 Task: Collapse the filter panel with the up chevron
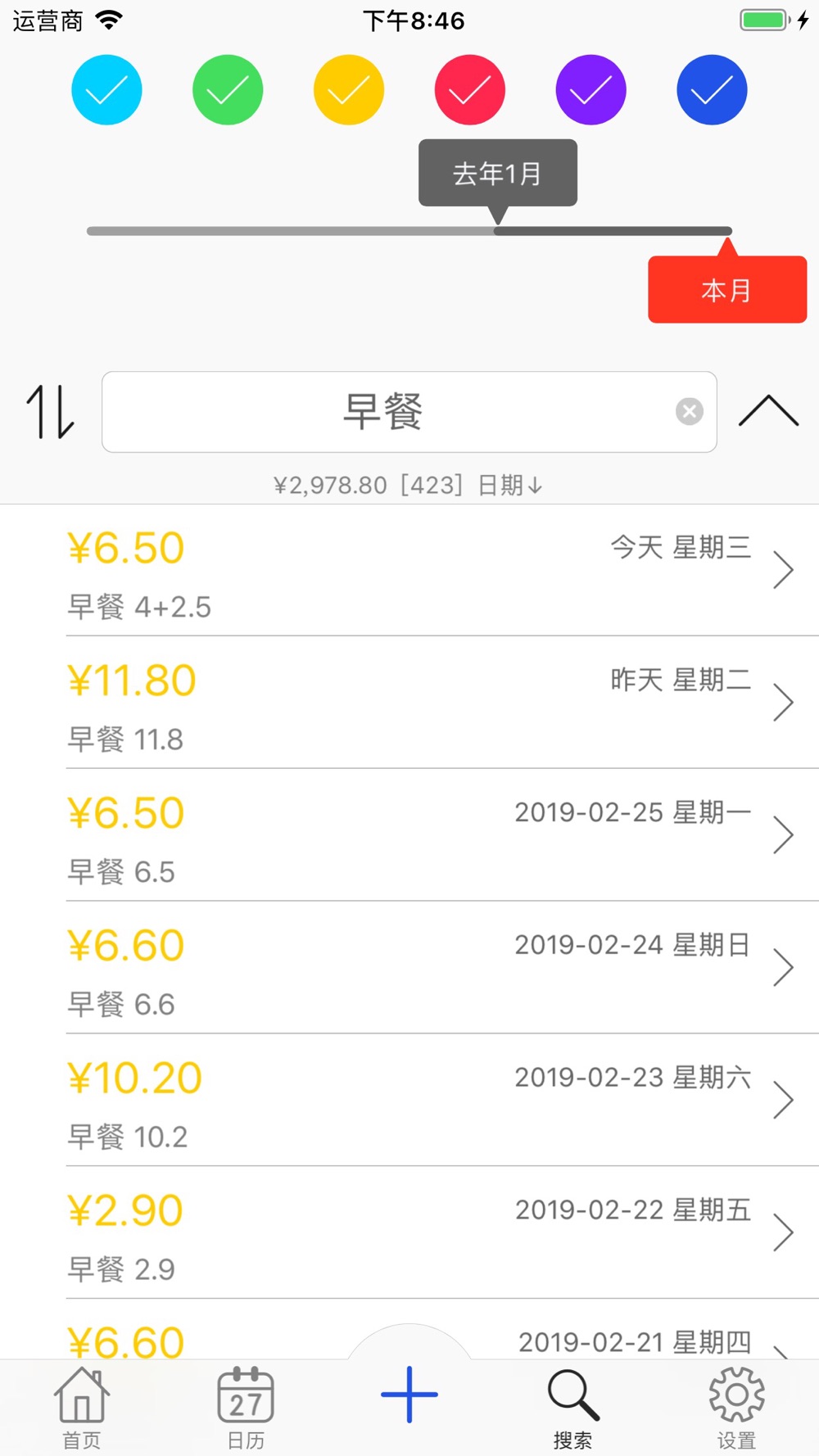click(x=768, y=411)
